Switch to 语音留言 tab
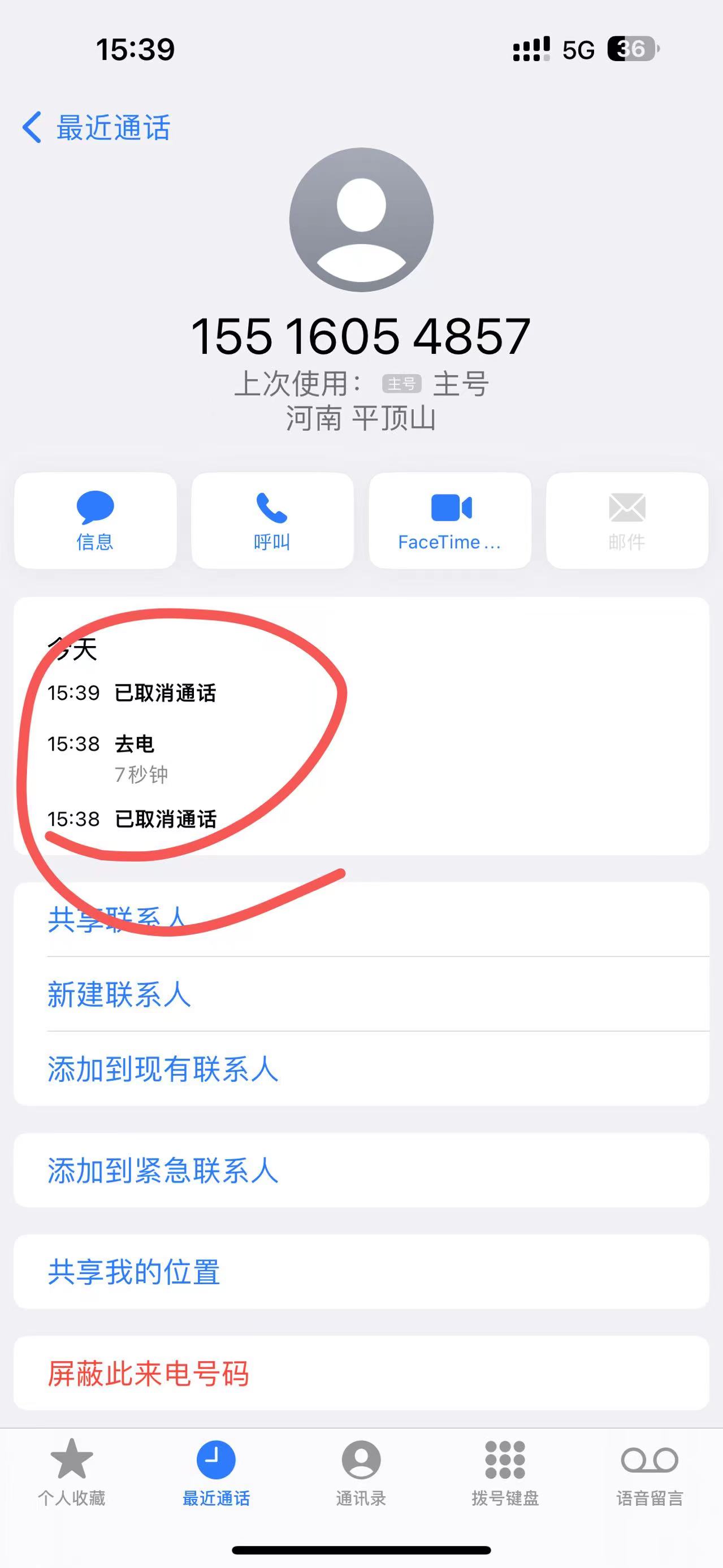Screen dimensions: 723x1568 (x=650, y=1473)
